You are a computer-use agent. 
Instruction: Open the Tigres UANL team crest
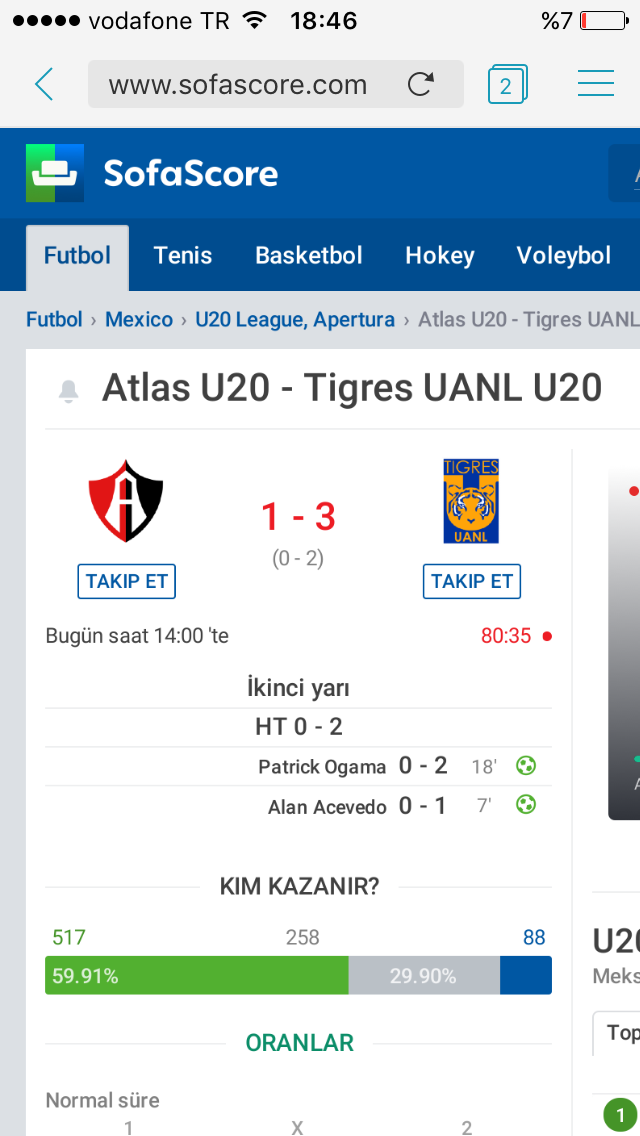coord(471,501)
